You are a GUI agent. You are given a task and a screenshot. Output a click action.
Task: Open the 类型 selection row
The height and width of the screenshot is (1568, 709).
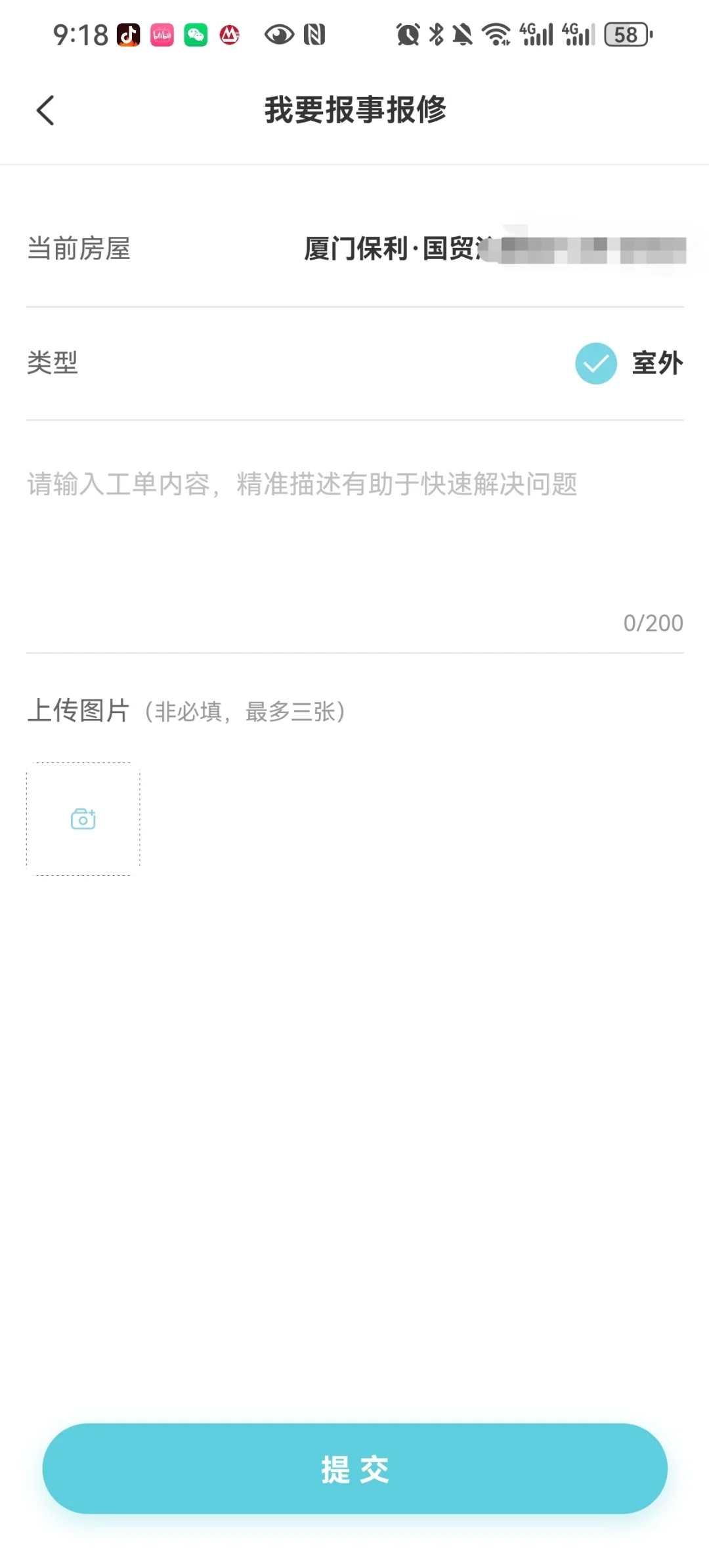pos(354,363)
